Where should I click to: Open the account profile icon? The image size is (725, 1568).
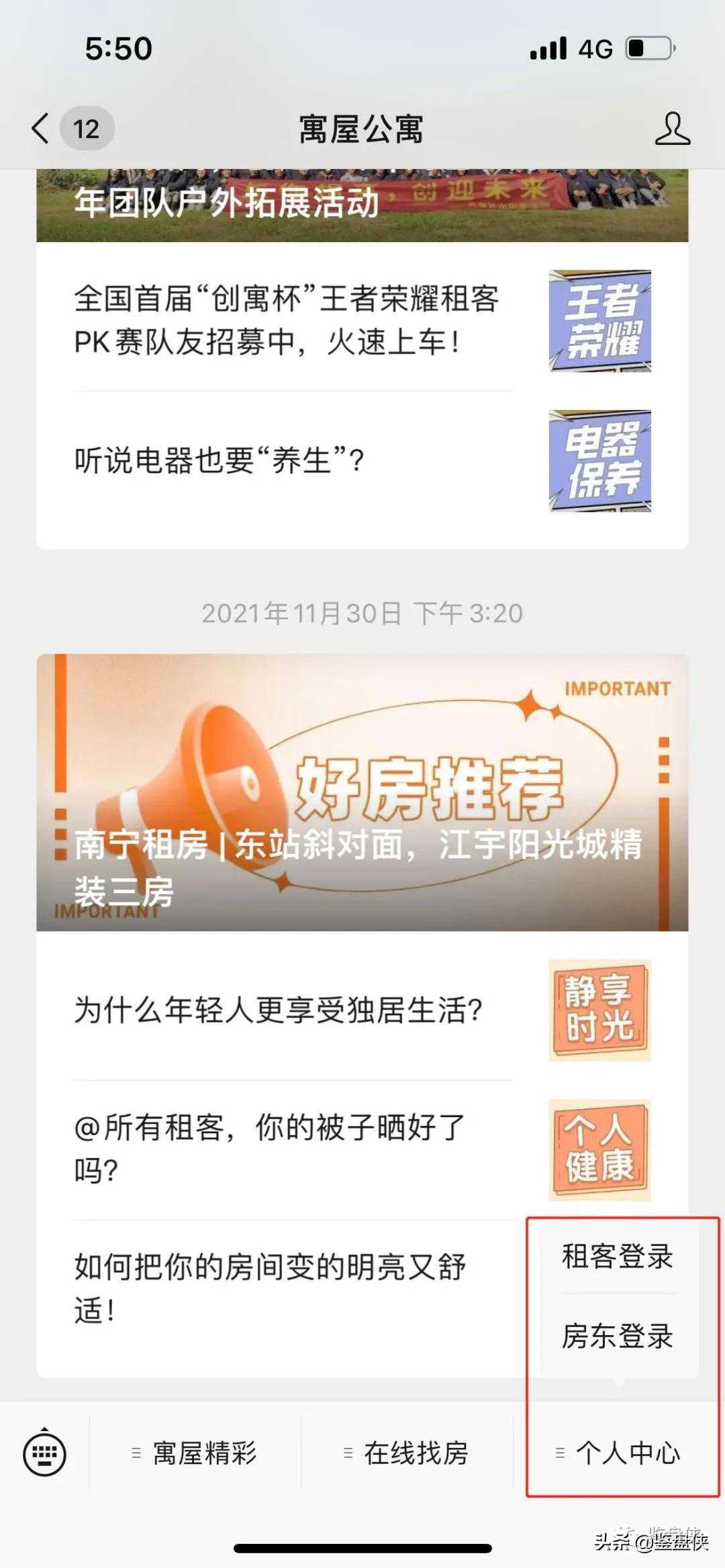coord(672,128)
